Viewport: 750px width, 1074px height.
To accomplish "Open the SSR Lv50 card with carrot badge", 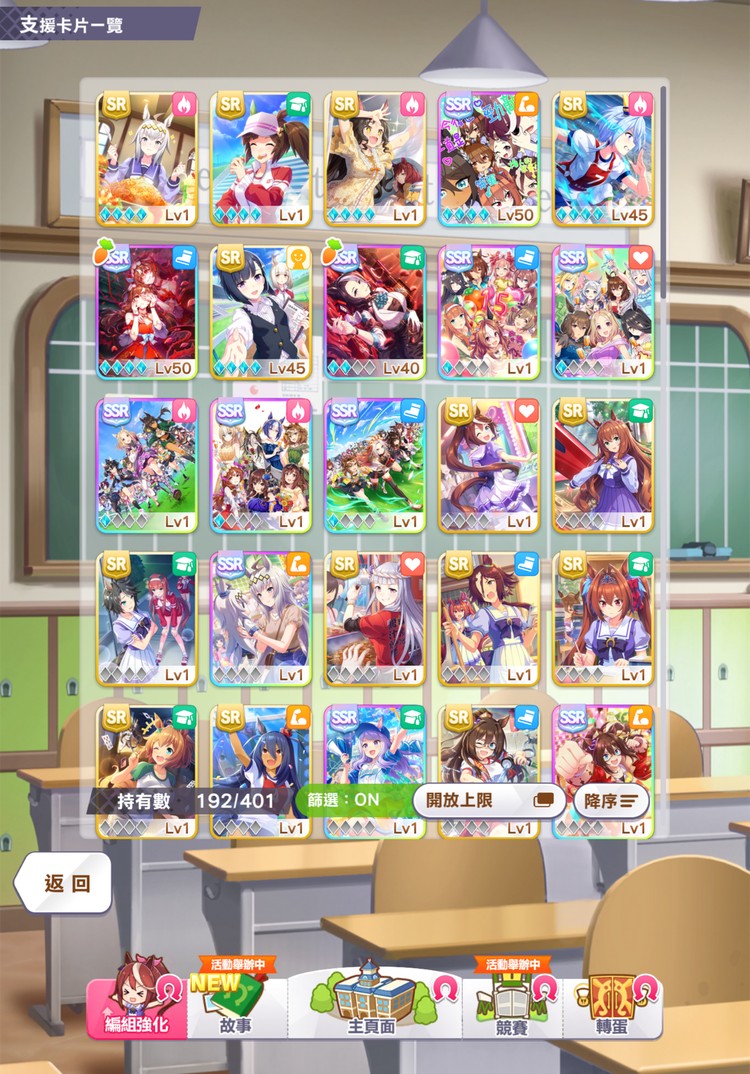I will (x=147, y=311).
